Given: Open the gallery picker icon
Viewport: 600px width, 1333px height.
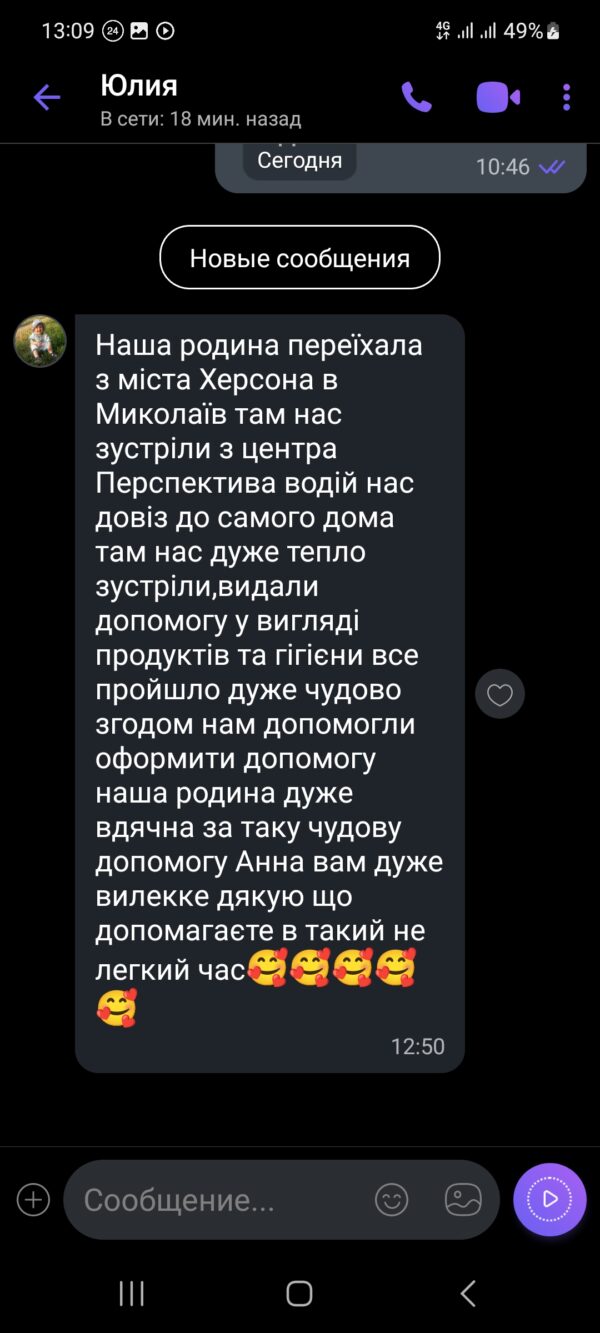Looking at the screenshot, I should [x=464, y=1199].
